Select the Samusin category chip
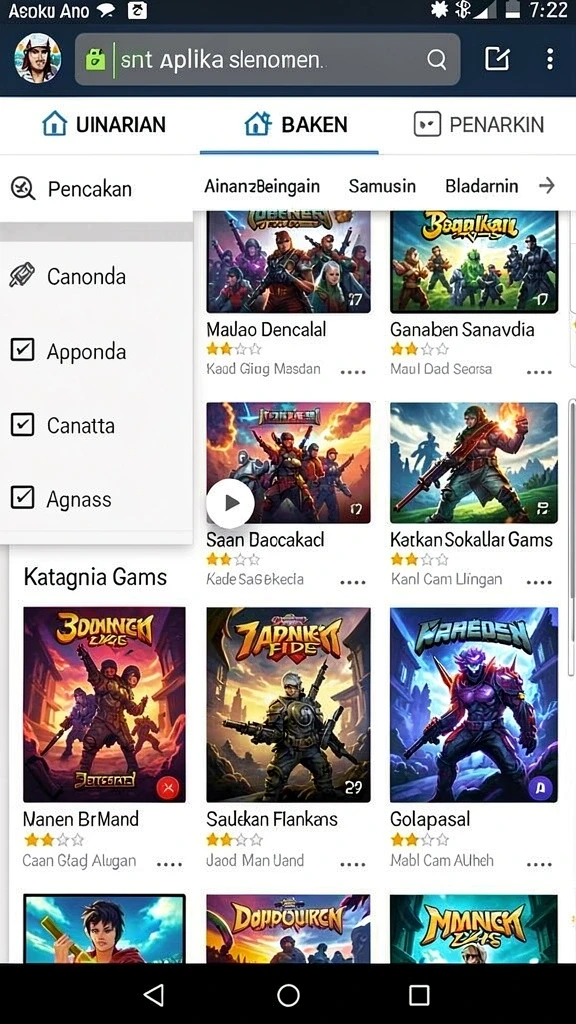 tap(382, 186)
